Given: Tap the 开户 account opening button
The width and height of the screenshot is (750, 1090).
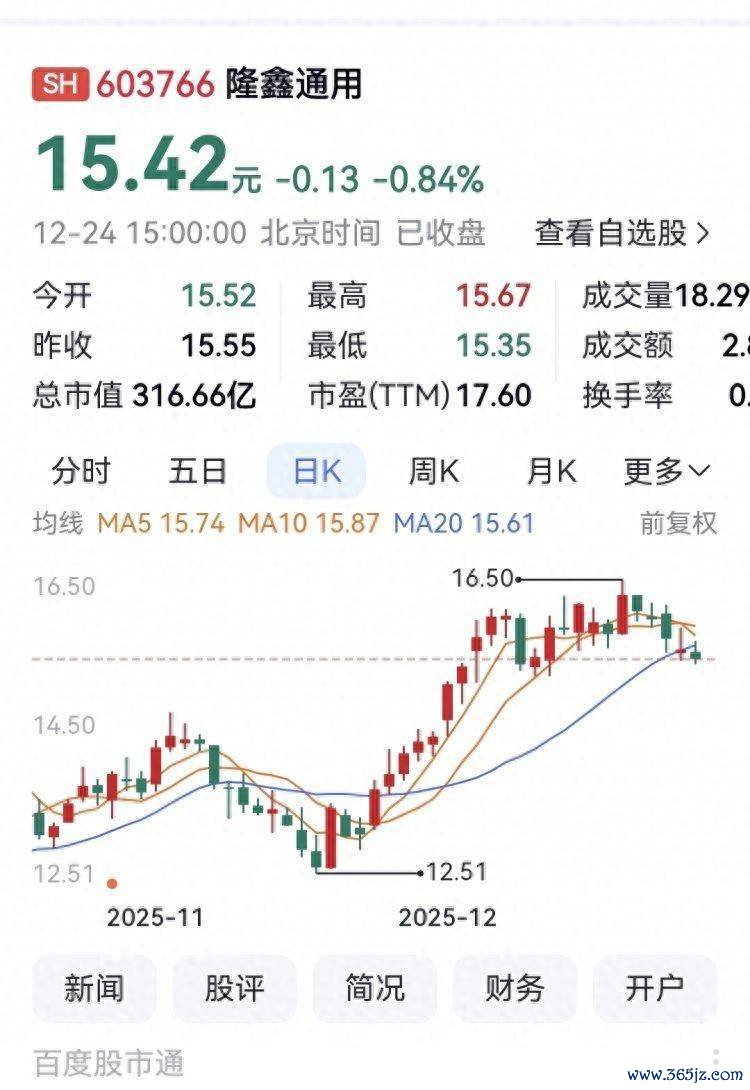Looking at the screenshot, I should (x=655, y=988).
